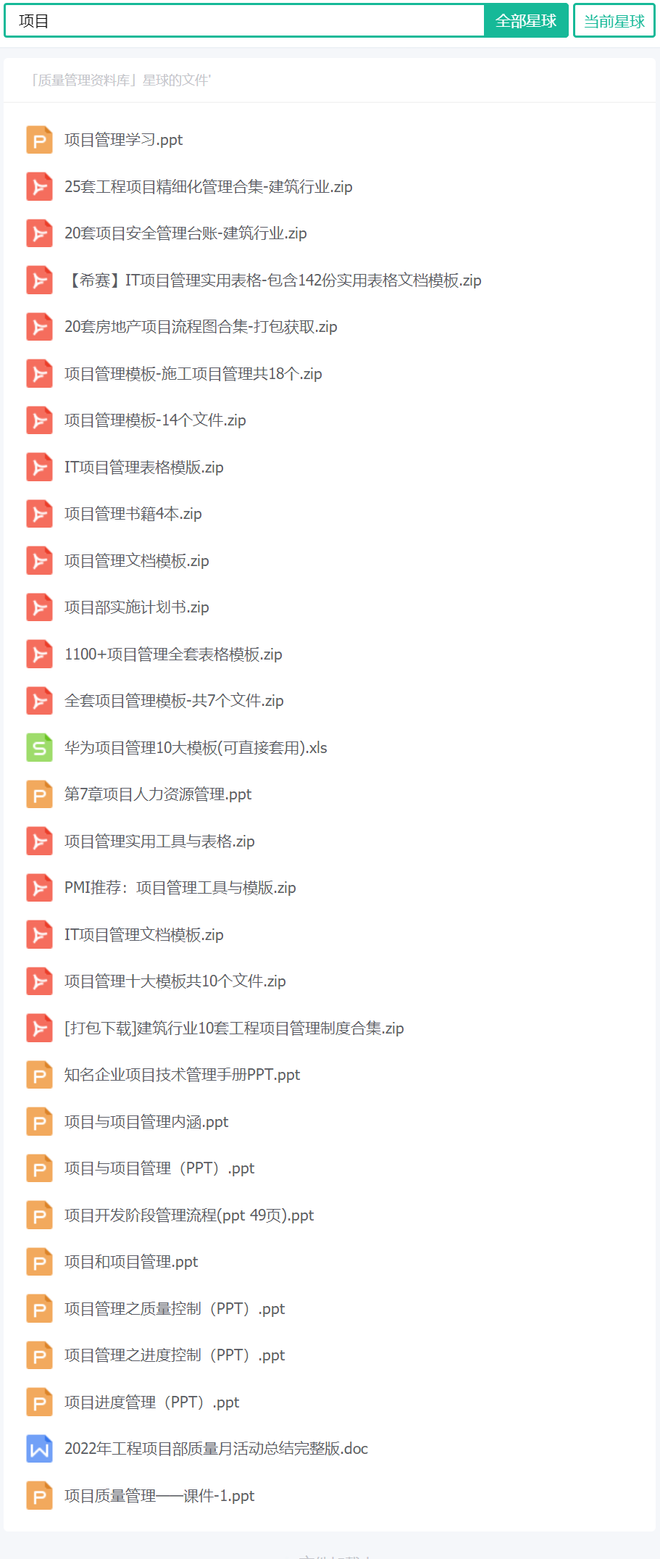The height and width of the screenshot is (1559, 660).
Task: View 项目管理书籍4本.zip
Action: coord(133,514)
